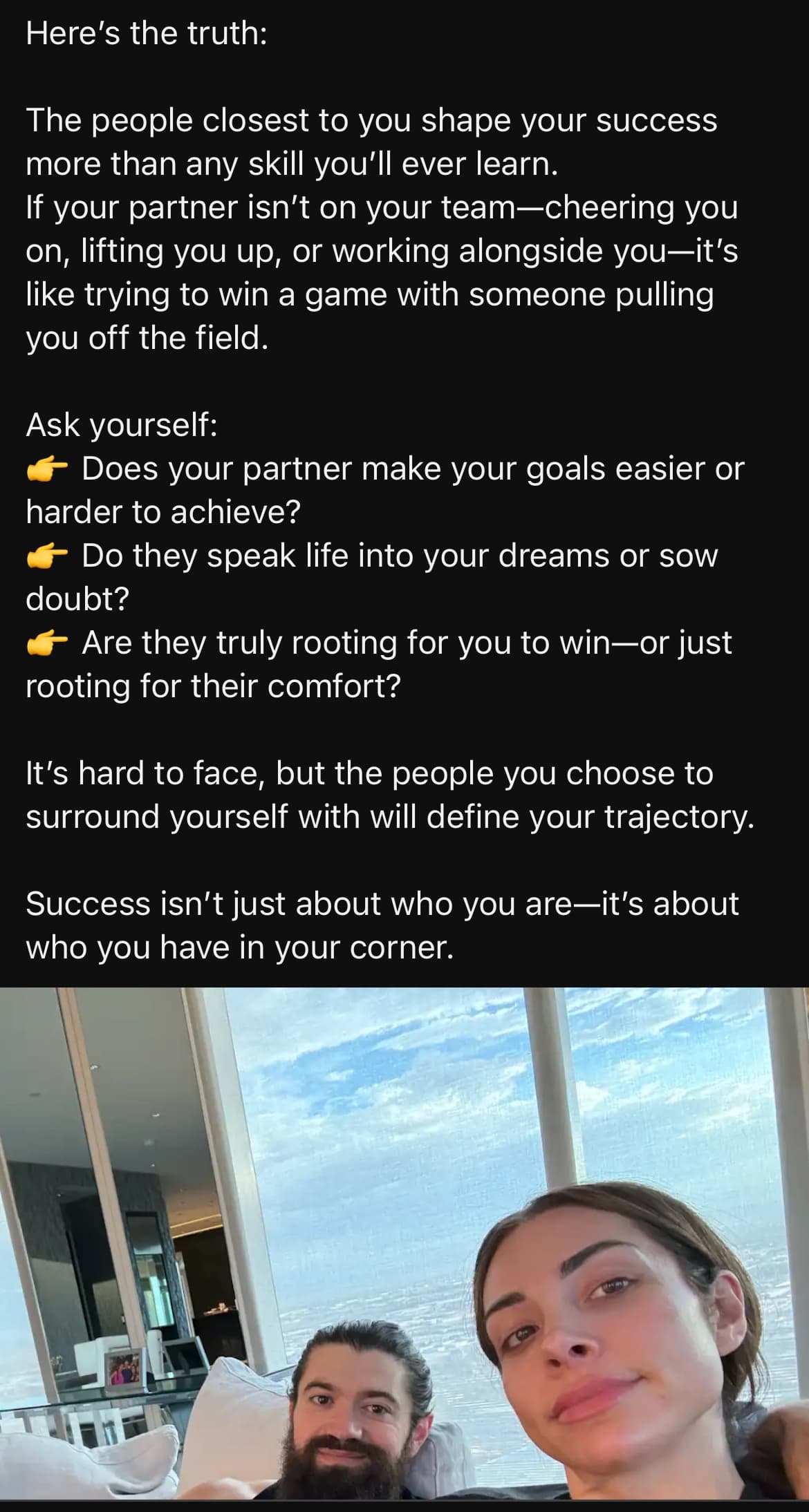Open the post's attached selfie photo
This screenshot has width=809, height=1512.
(404, 1244)
